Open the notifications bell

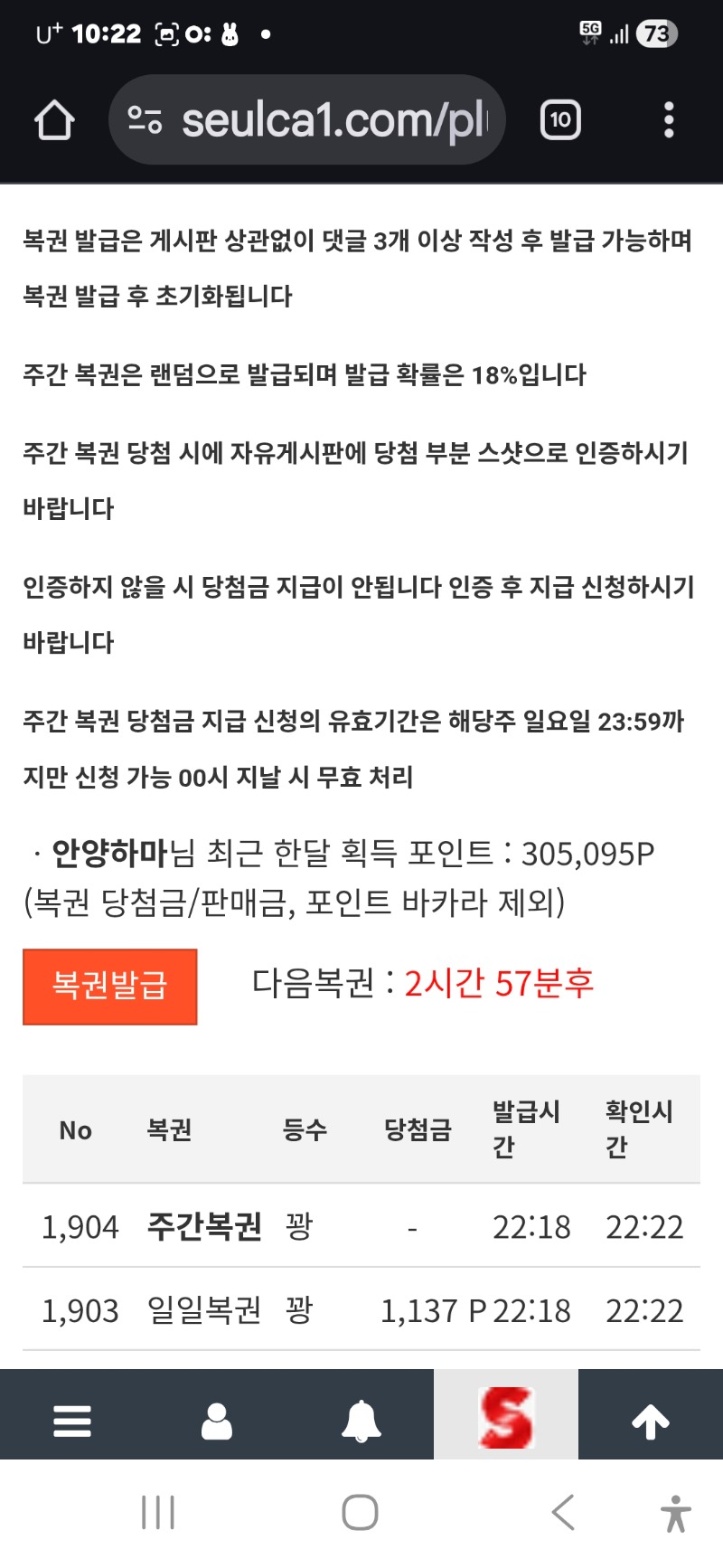tap(361, 1421)
